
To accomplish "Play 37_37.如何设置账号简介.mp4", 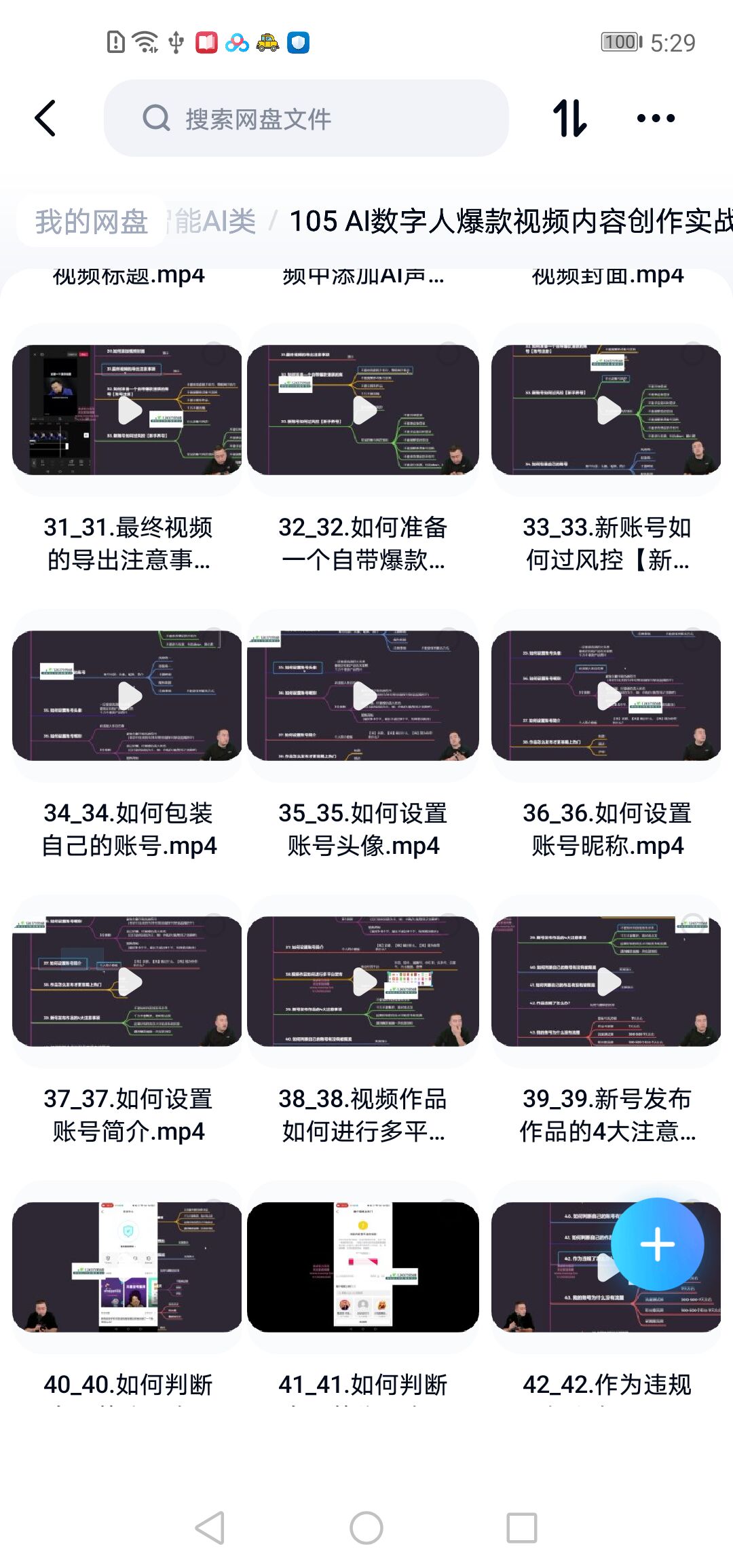I will tap(128, 982).
